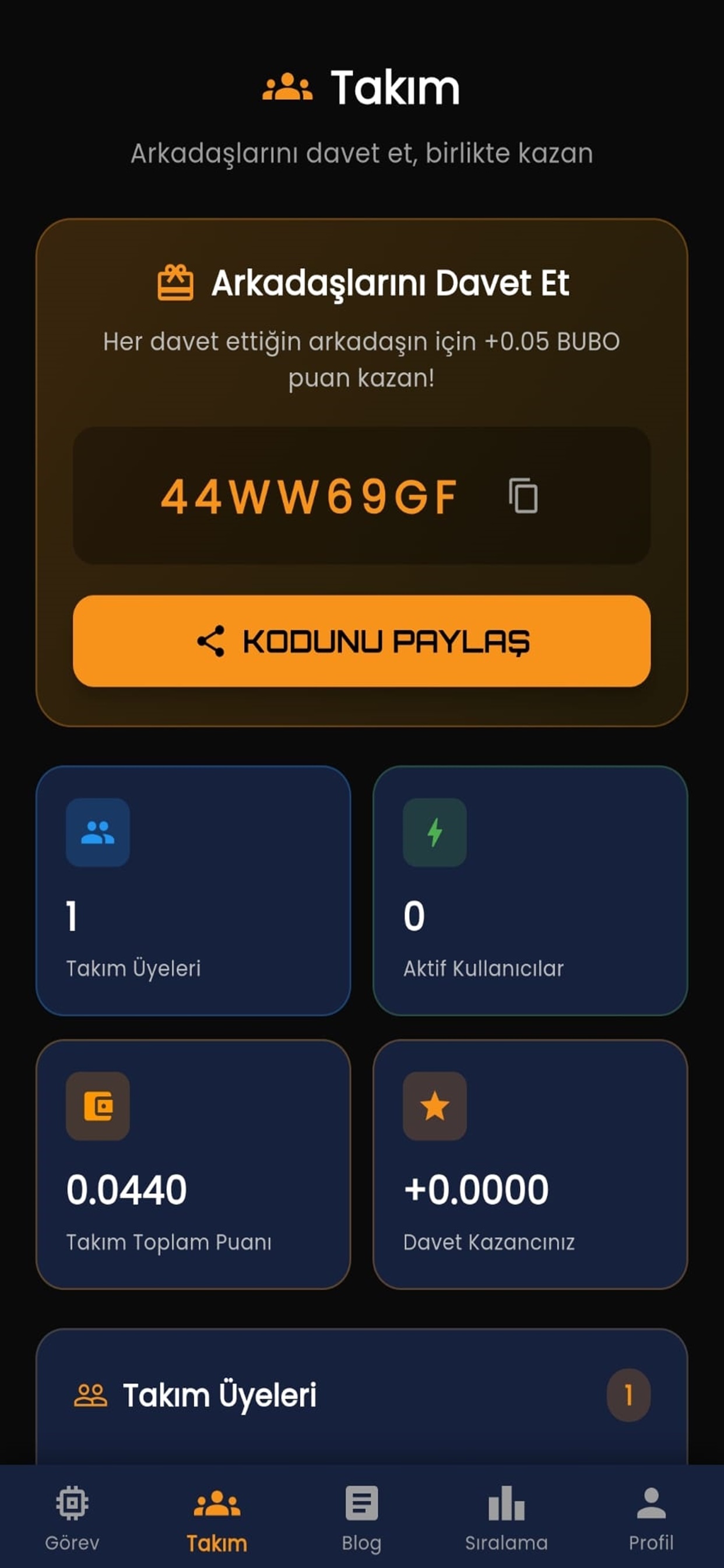Image resolution: width=724 pixels, height=1568 pixels.
Task: Copy the invite code 44WW69GF
Action: click(523, 495)
